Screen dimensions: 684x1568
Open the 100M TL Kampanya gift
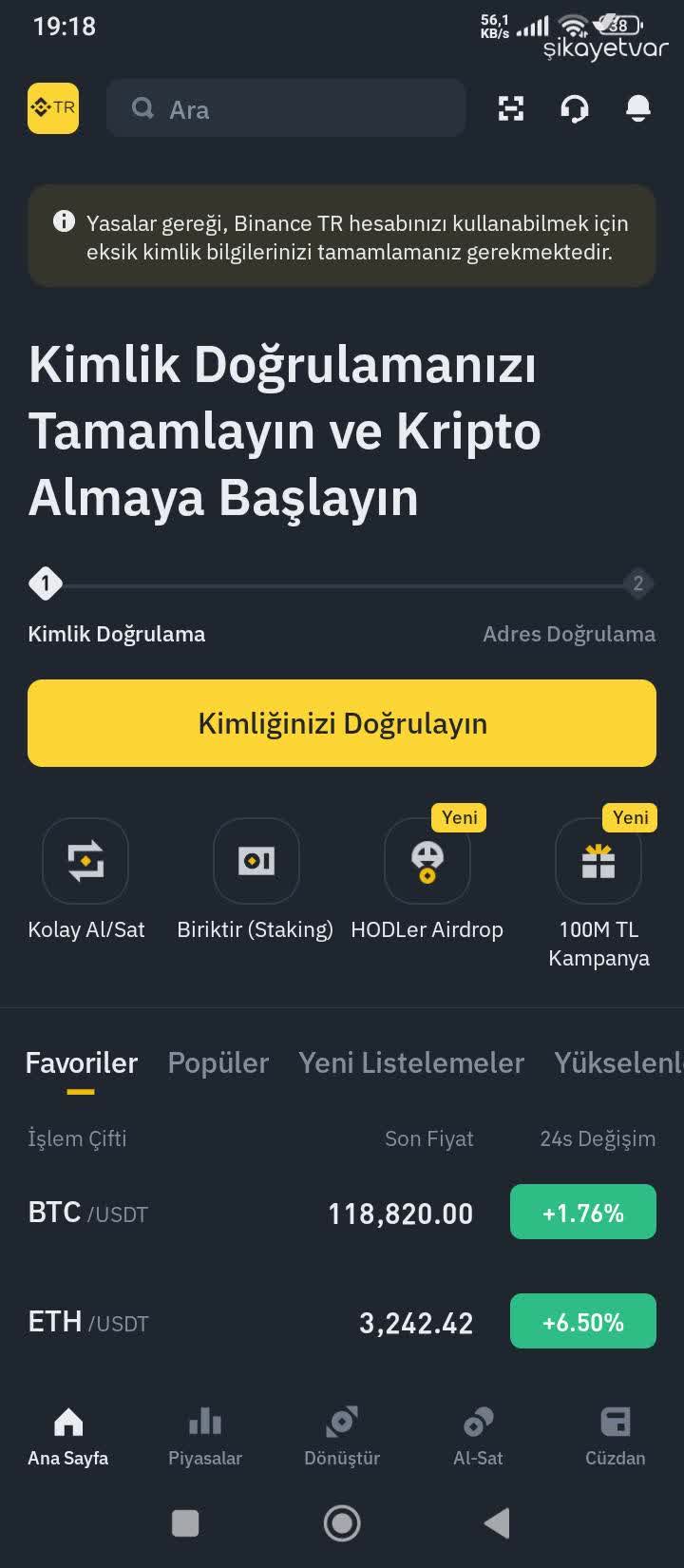(x=598, y=861)
